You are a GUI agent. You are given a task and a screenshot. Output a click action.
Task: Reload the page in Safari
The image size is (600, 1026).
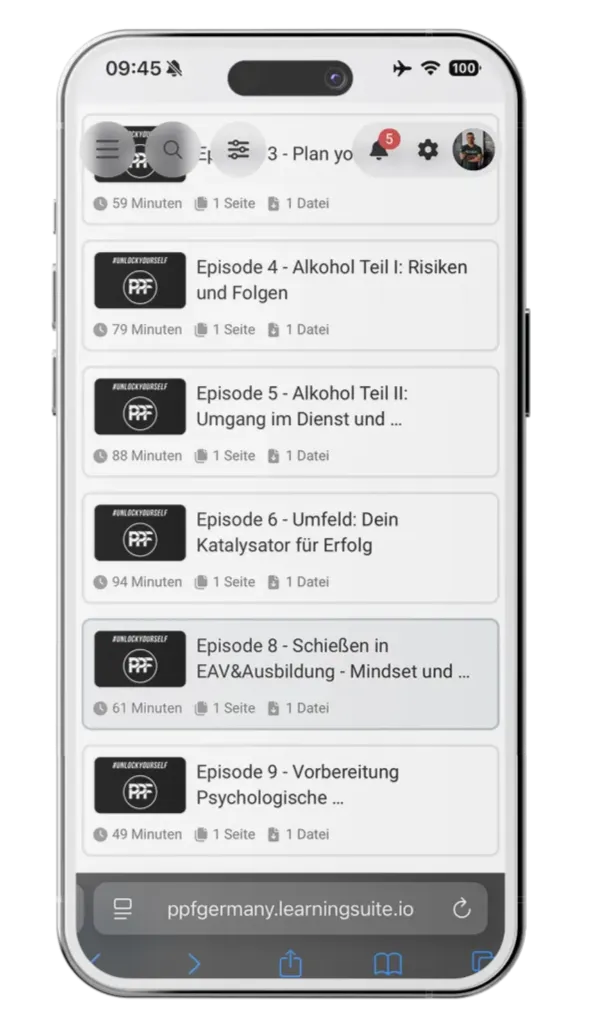pyautogui.click(x=461, y=909)
